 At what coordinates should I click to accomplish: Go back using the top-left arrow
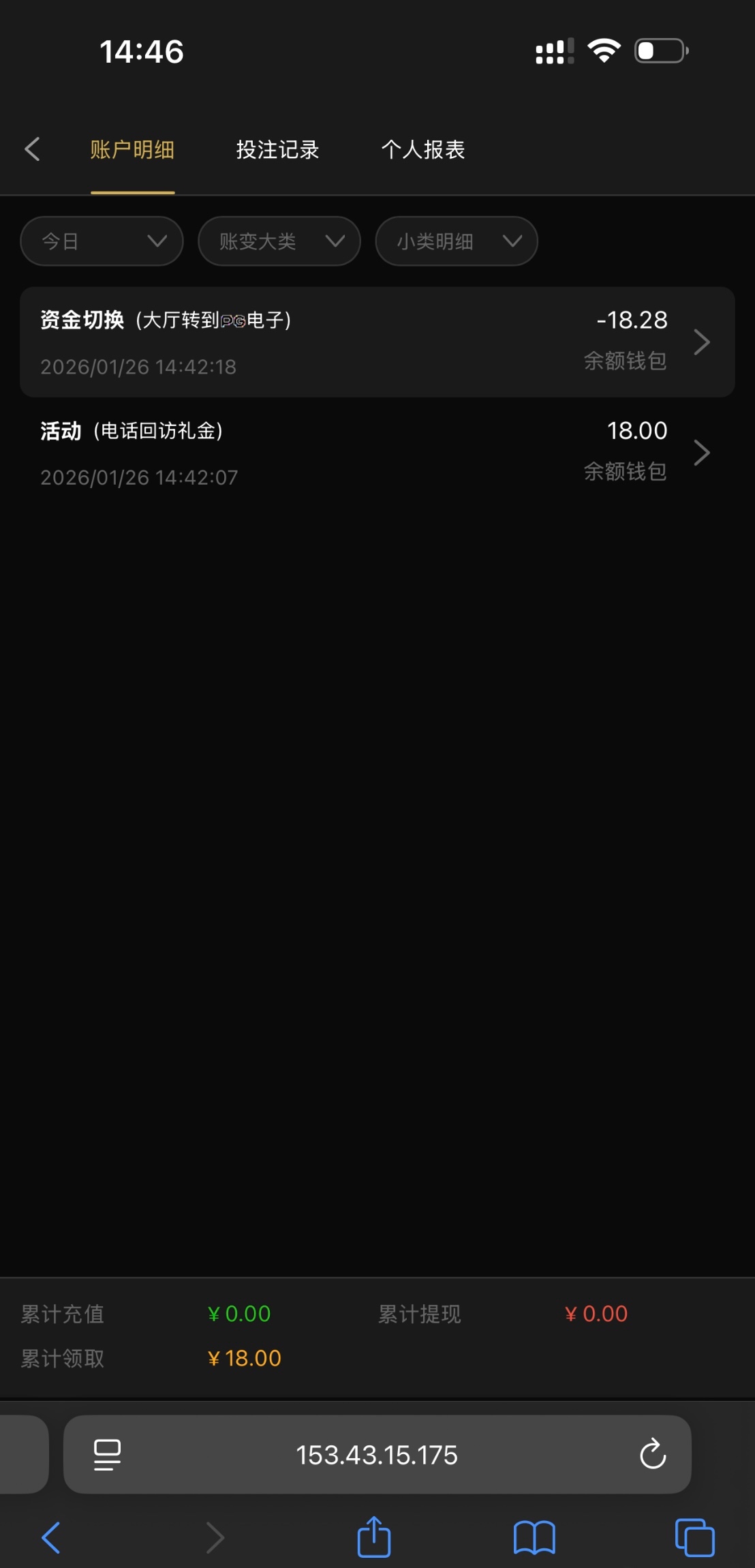click(32, 149)
